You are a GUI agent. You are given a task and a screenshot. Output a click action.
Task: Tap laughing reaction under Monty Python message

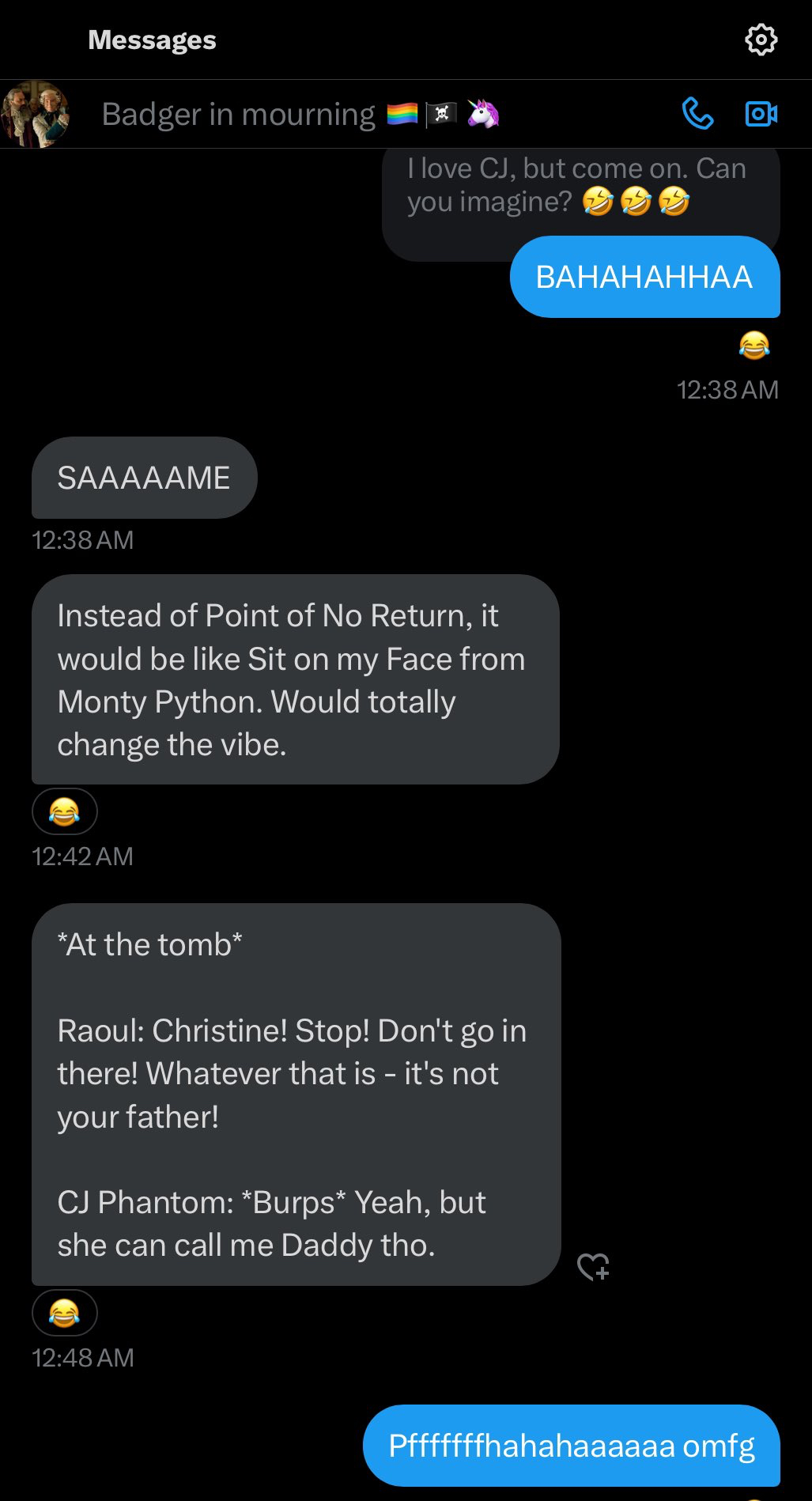(x=65, y=811)
